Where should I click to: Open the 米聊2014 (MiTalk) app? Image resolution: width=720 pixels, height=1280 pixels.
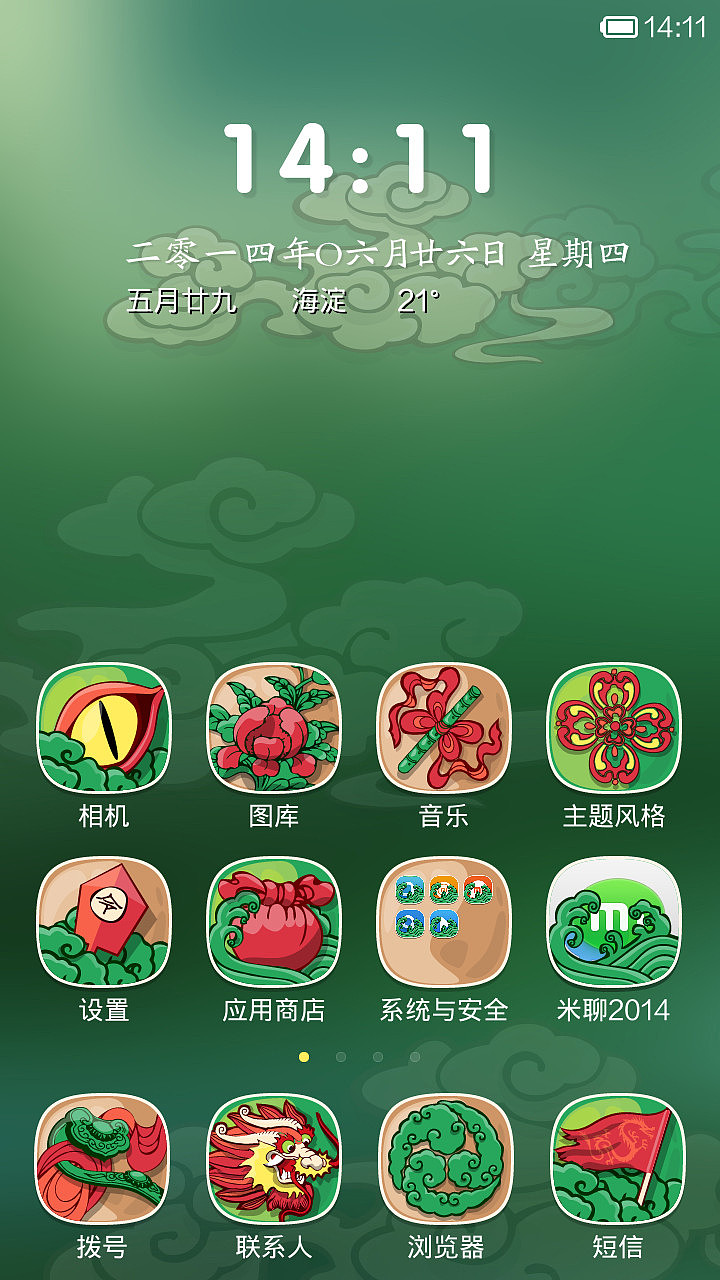614,925
